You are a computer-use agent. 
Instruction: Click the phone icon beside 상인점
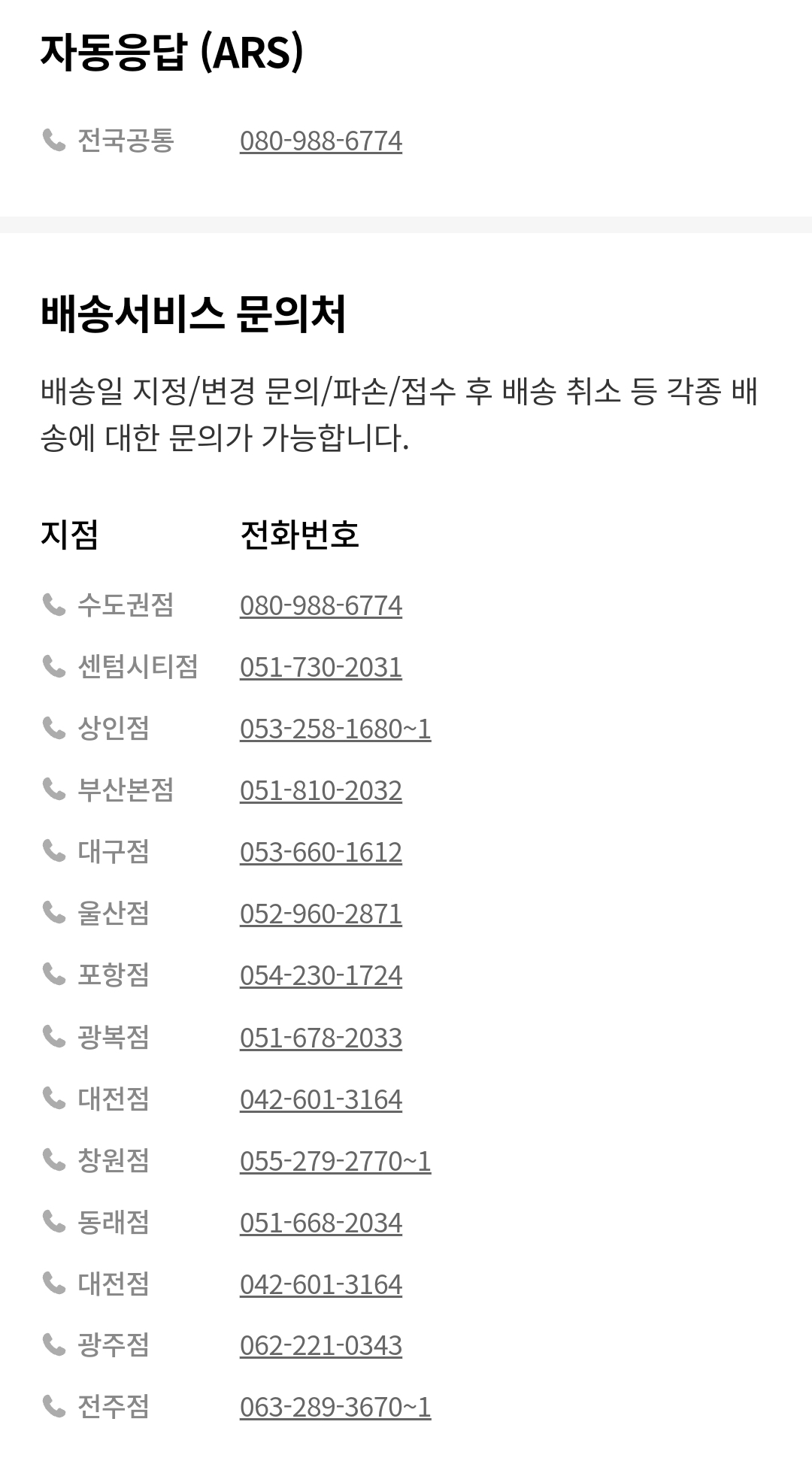(x=53, y=728)
